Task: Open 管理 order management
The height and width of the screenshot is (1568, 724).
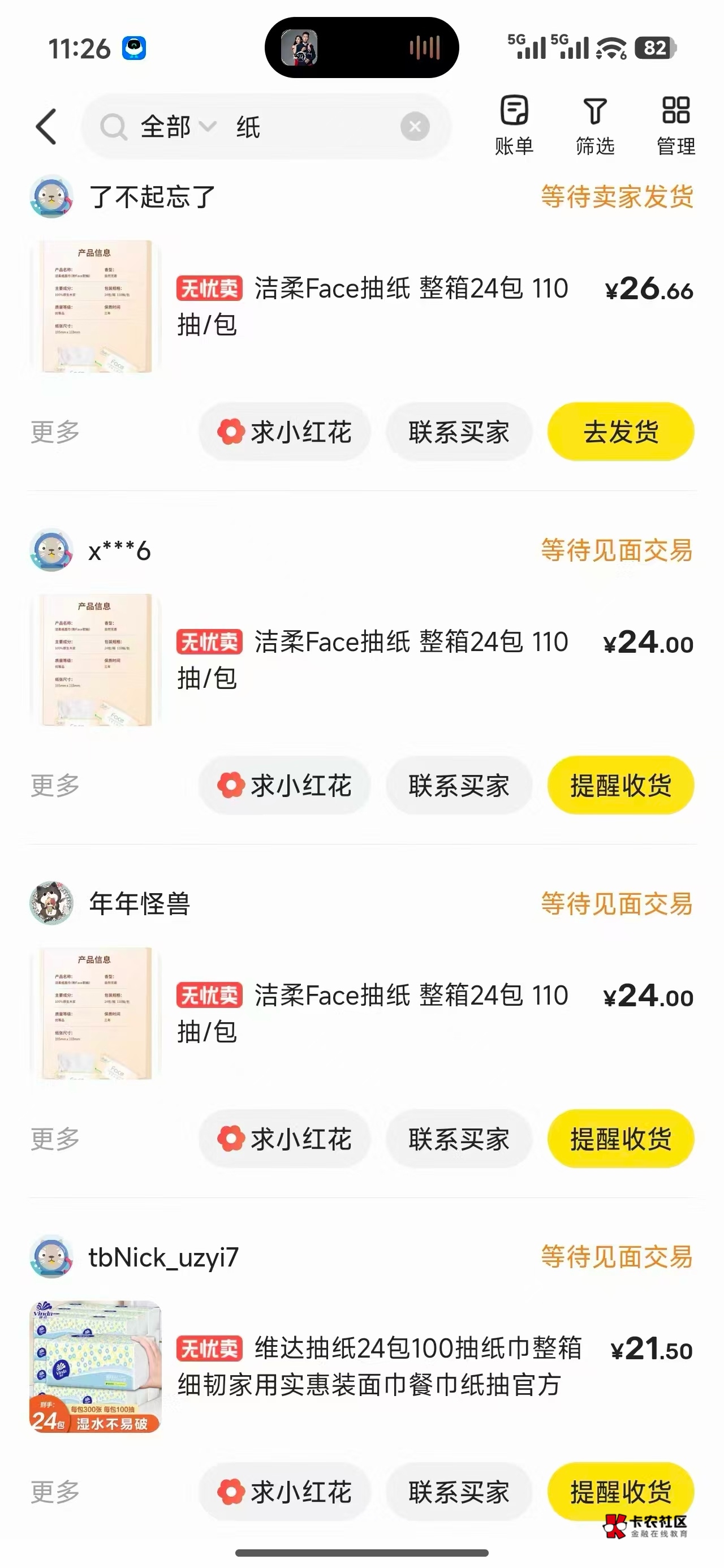Action: [676, 125]
